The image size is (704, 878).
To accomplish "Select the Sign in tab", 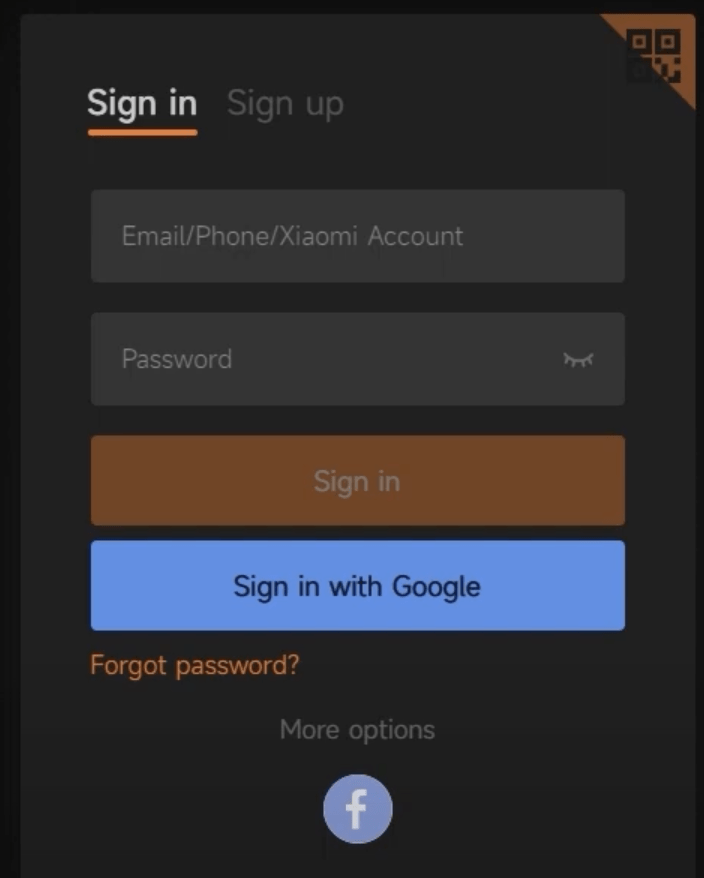I will (142, 103).
